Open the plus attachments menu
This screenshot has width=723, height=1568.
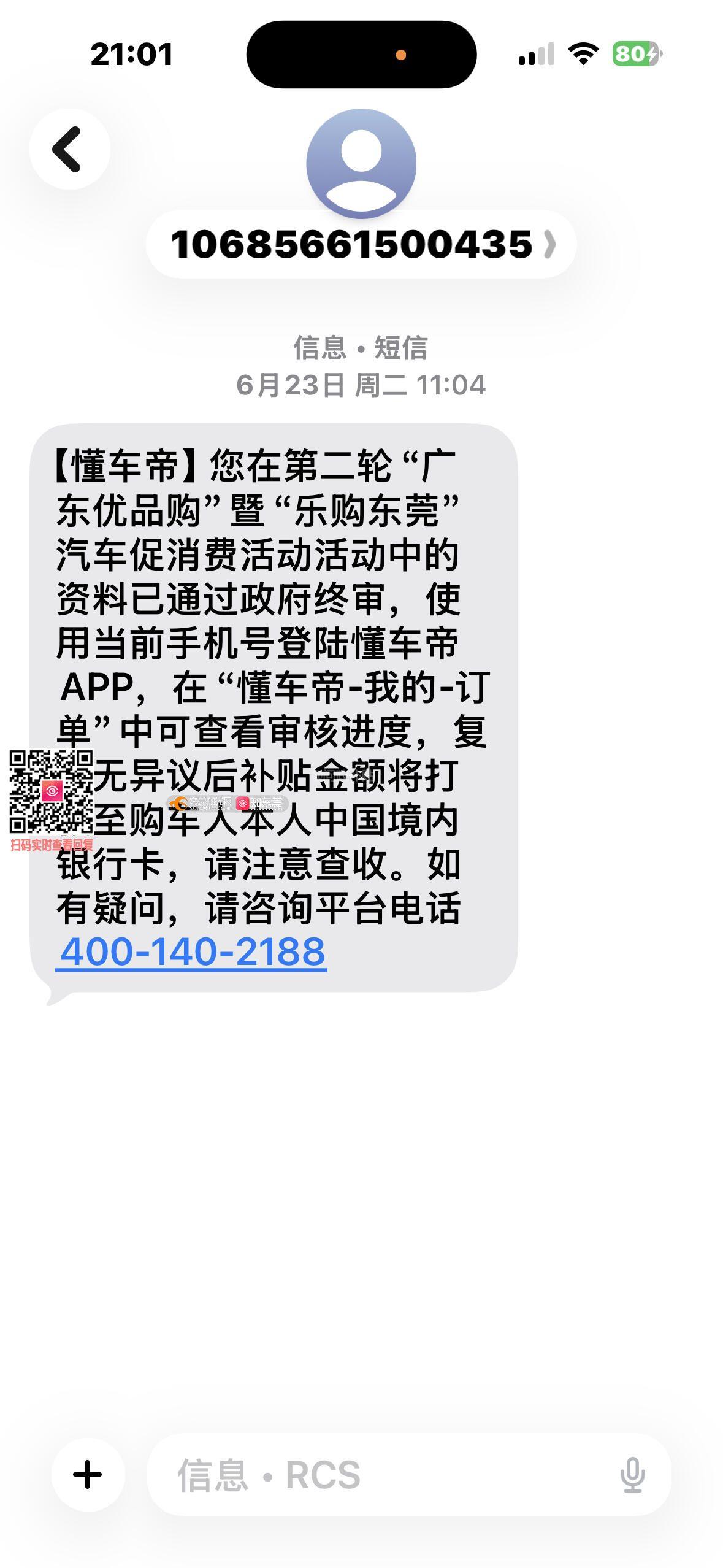[x=88, y=1474]
